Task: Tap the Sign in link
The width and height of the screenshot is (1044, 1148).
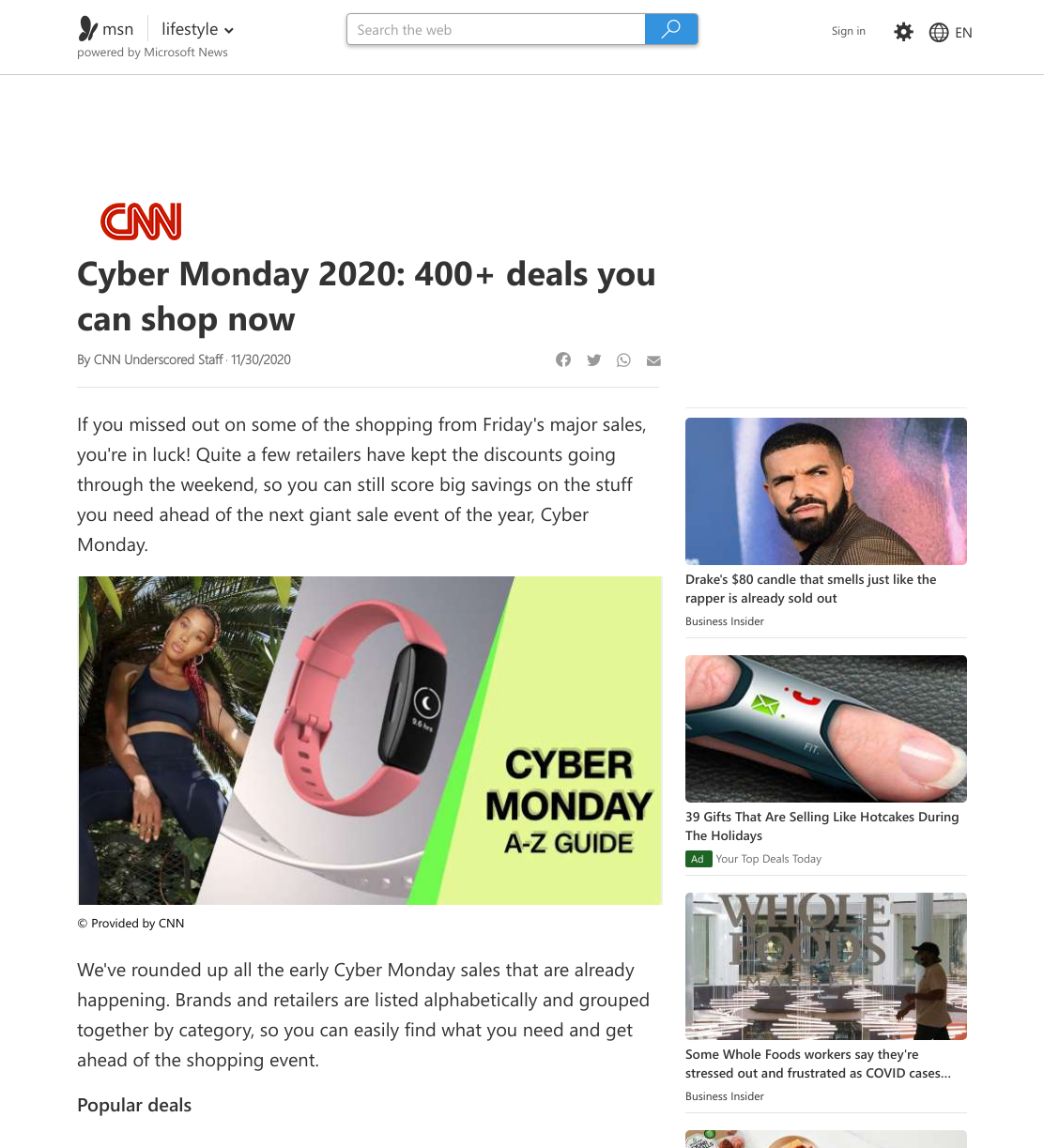Action: (x=848, y=31)
